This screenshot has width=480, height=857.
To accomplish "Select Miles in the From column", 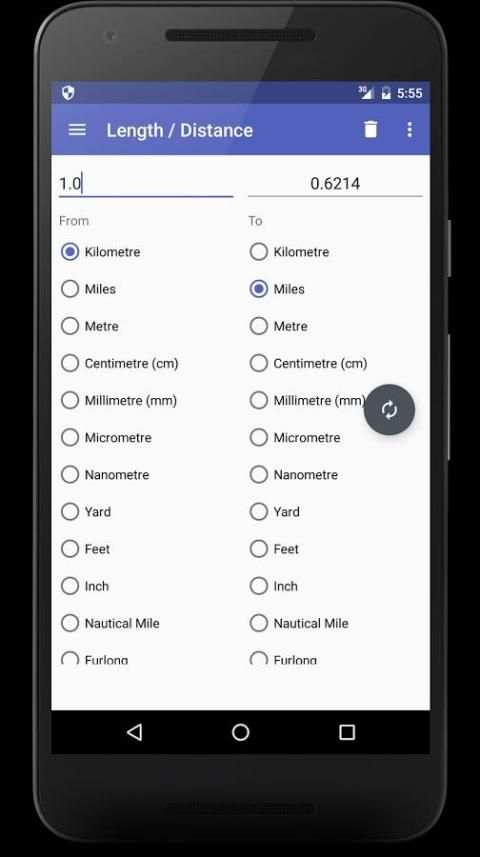I will (89, 289).
